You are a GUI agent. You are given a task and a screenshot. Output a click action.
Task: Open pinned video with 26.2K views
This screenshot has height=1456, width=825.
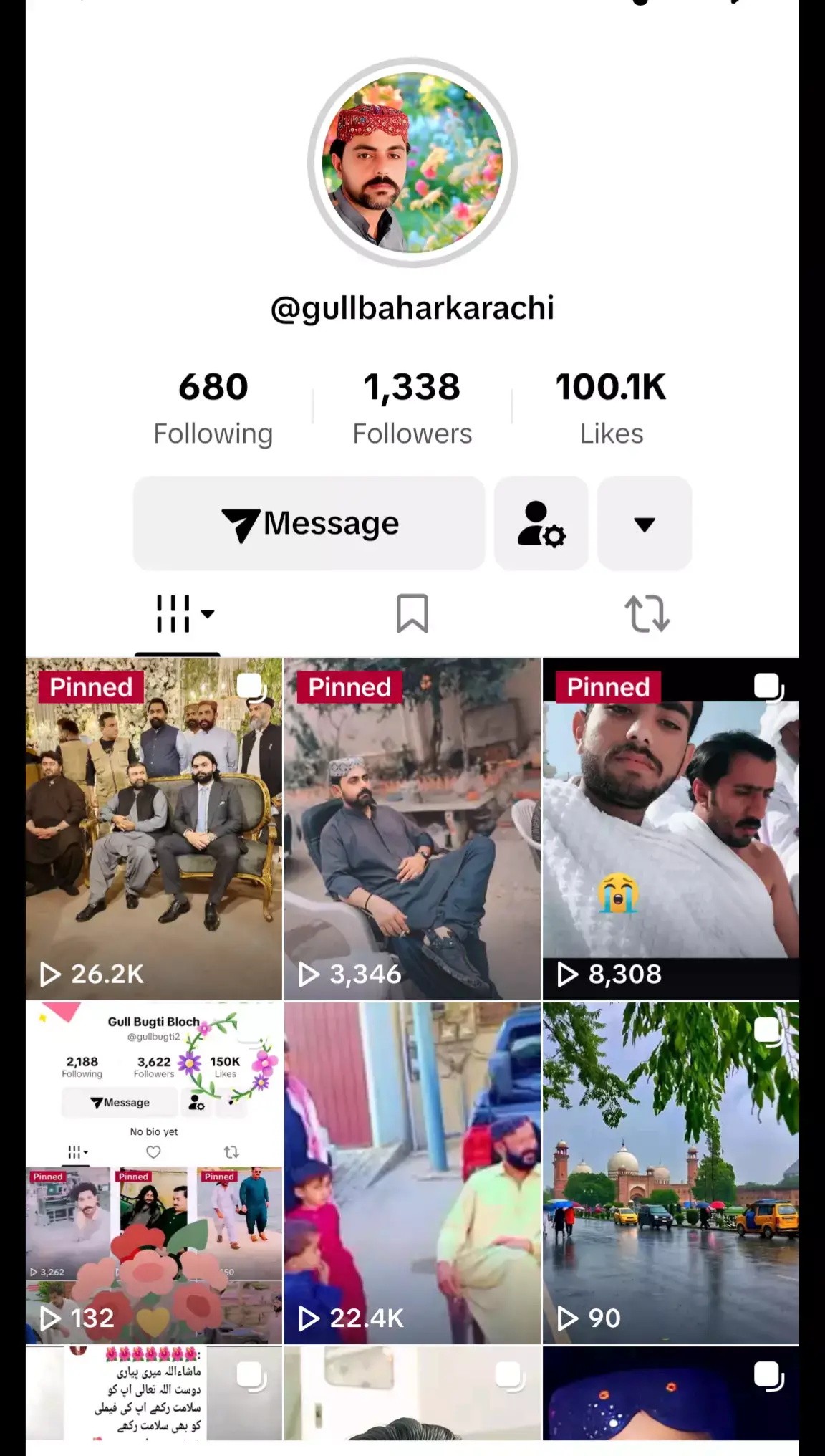pos(154,829)
